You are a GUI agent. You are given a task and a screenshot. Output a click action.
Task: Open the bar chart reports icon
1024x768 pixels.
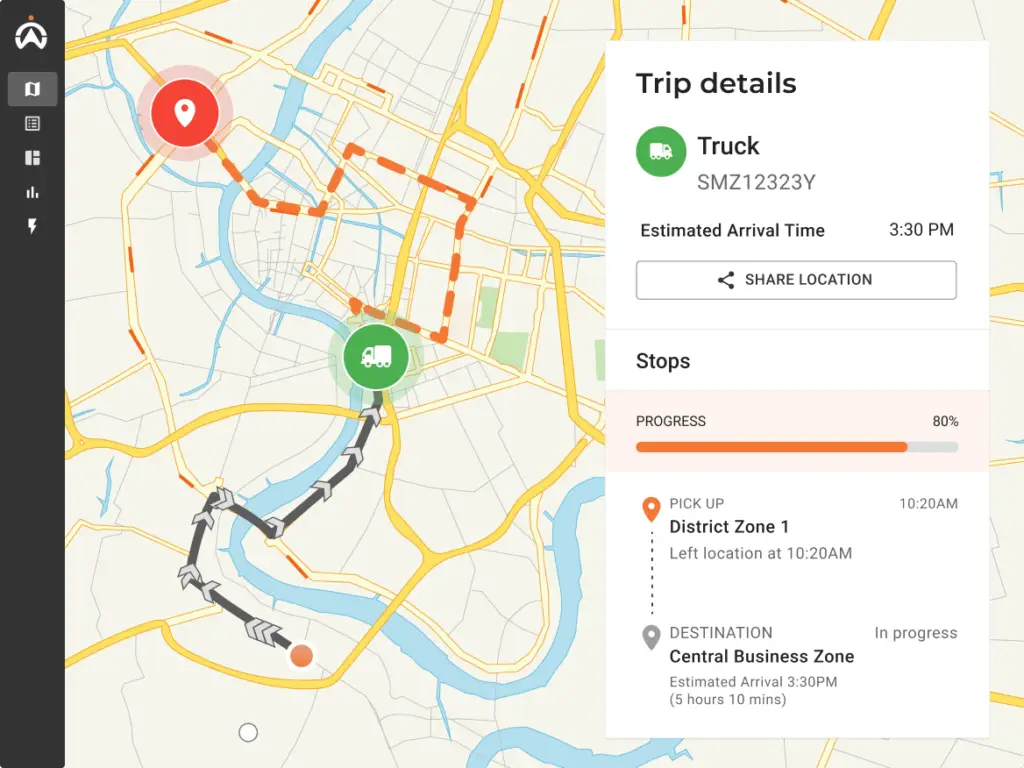(32, 192)
